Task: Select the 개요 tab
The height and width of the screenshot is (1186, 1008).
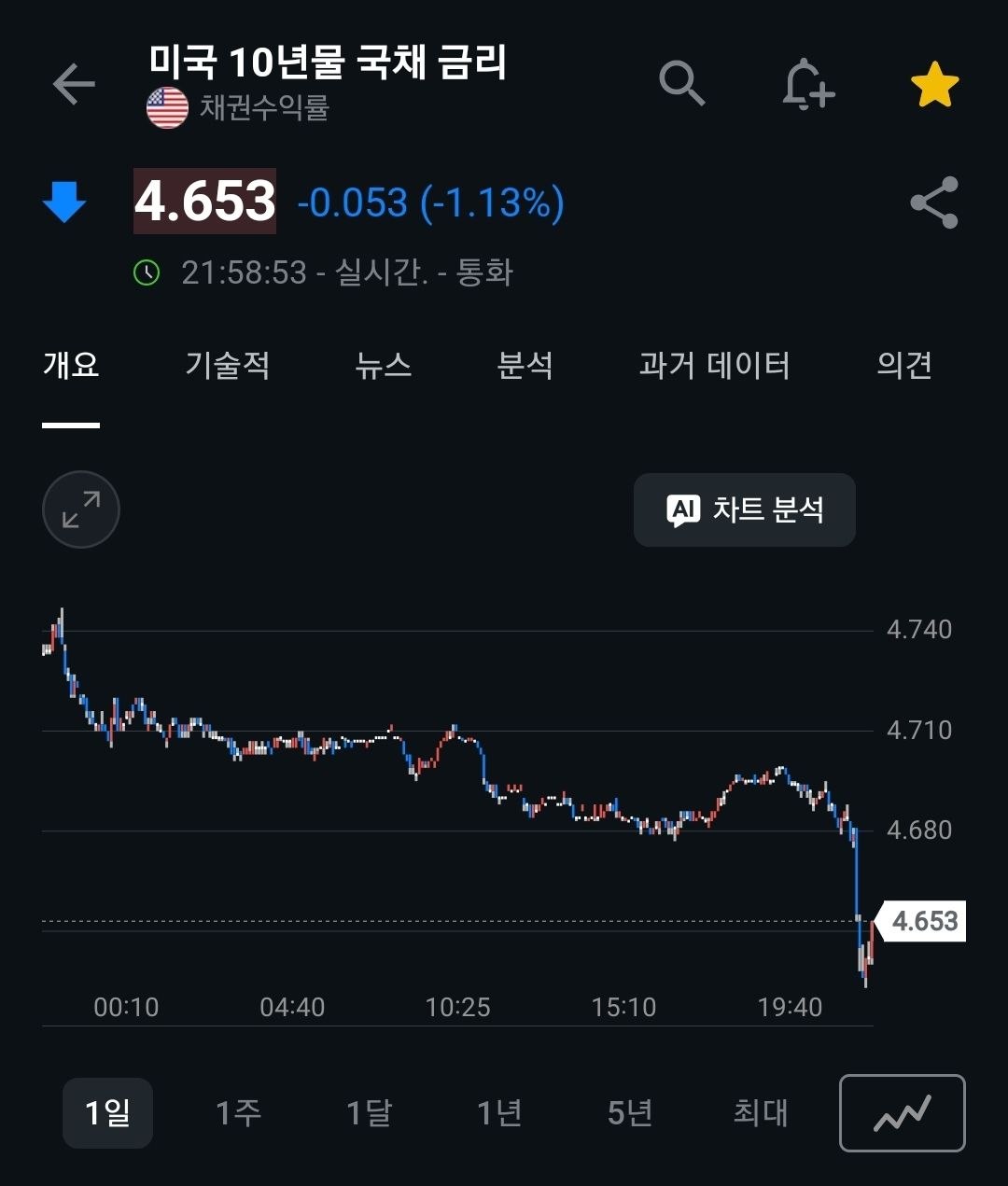Action: pos(71,365)
